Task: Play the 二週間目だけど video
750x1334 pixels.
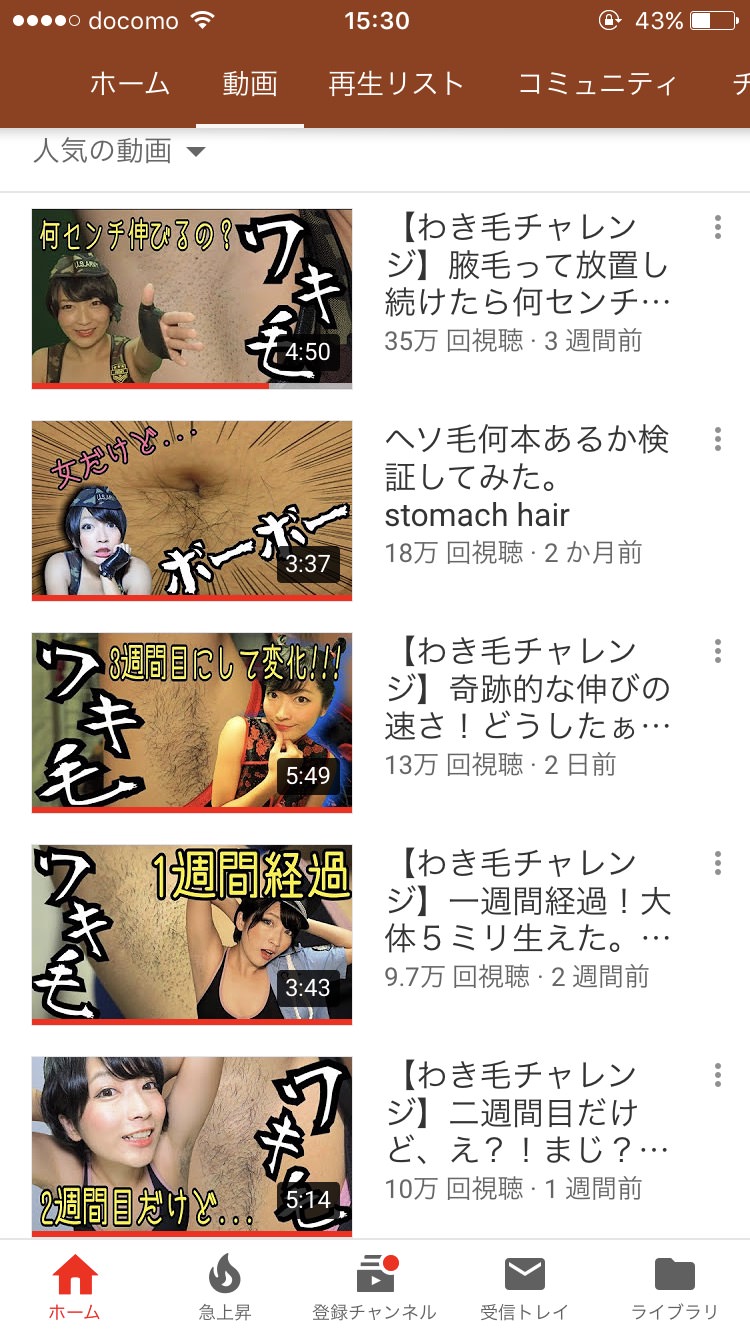Action: [x=192, y=1147]
